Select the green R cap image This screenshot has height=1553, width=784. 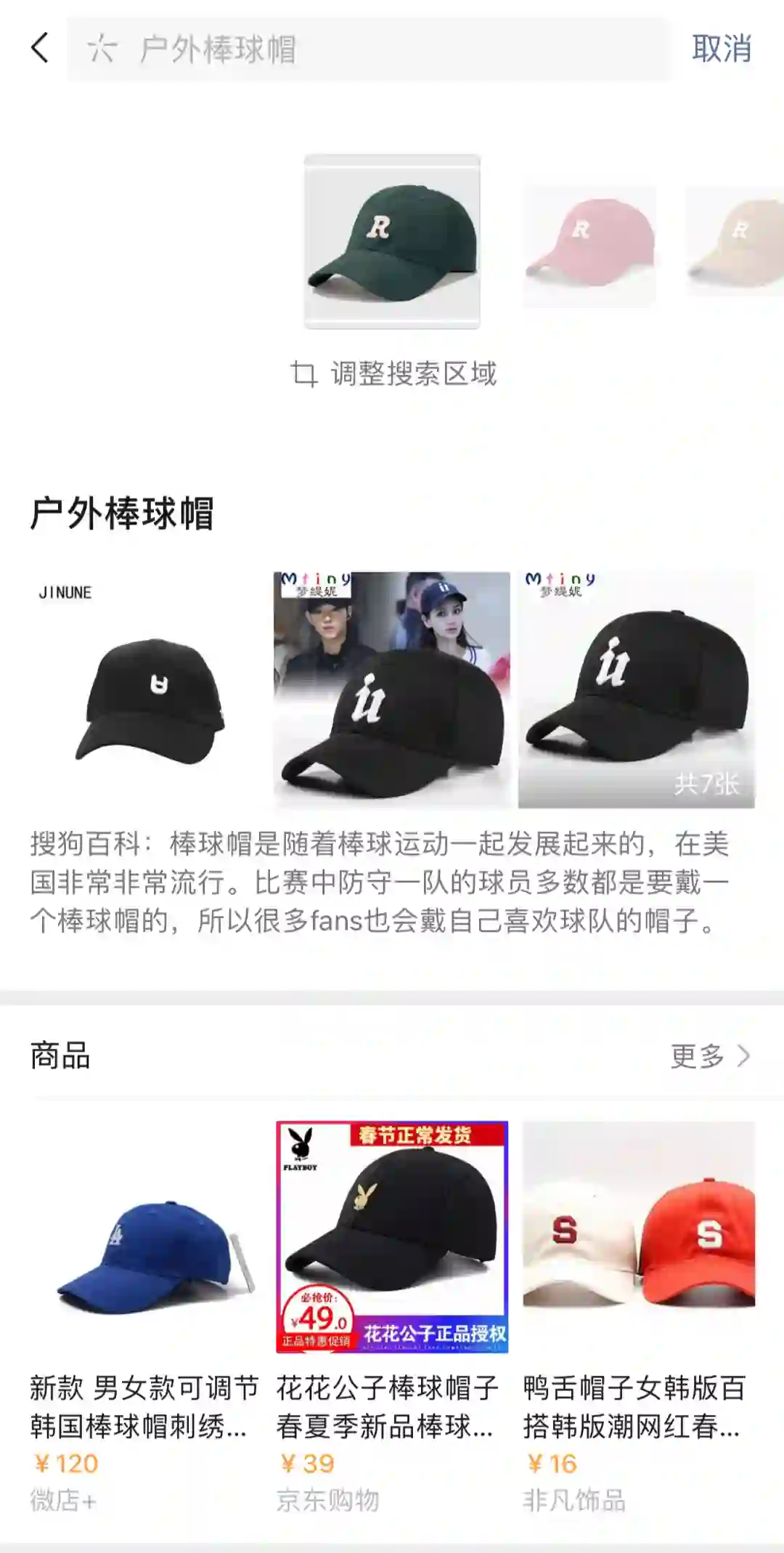[392, 242]
